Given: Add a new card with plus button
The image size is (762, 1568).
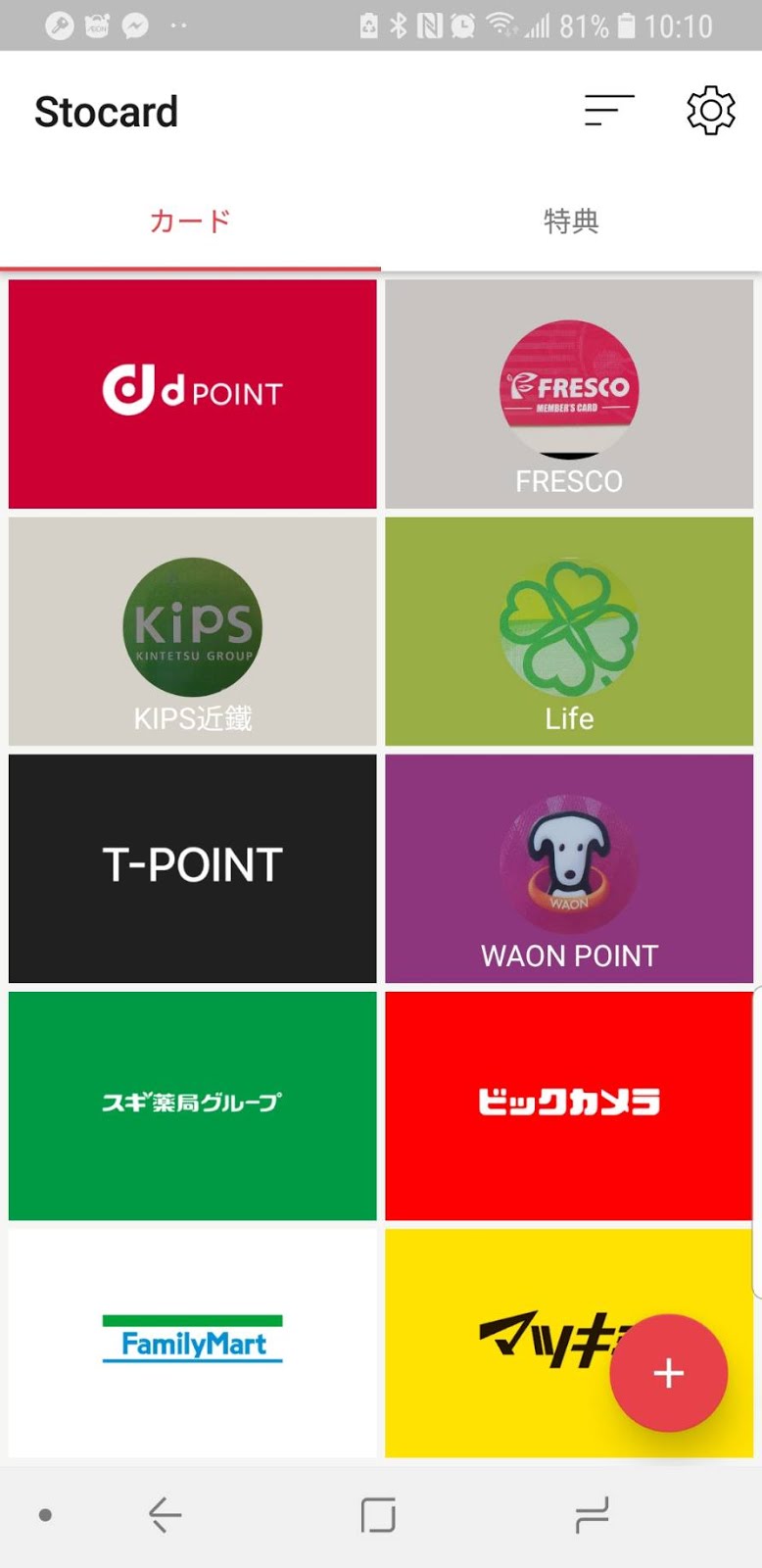Looking at the screenshot, I should click(669, 1373).
